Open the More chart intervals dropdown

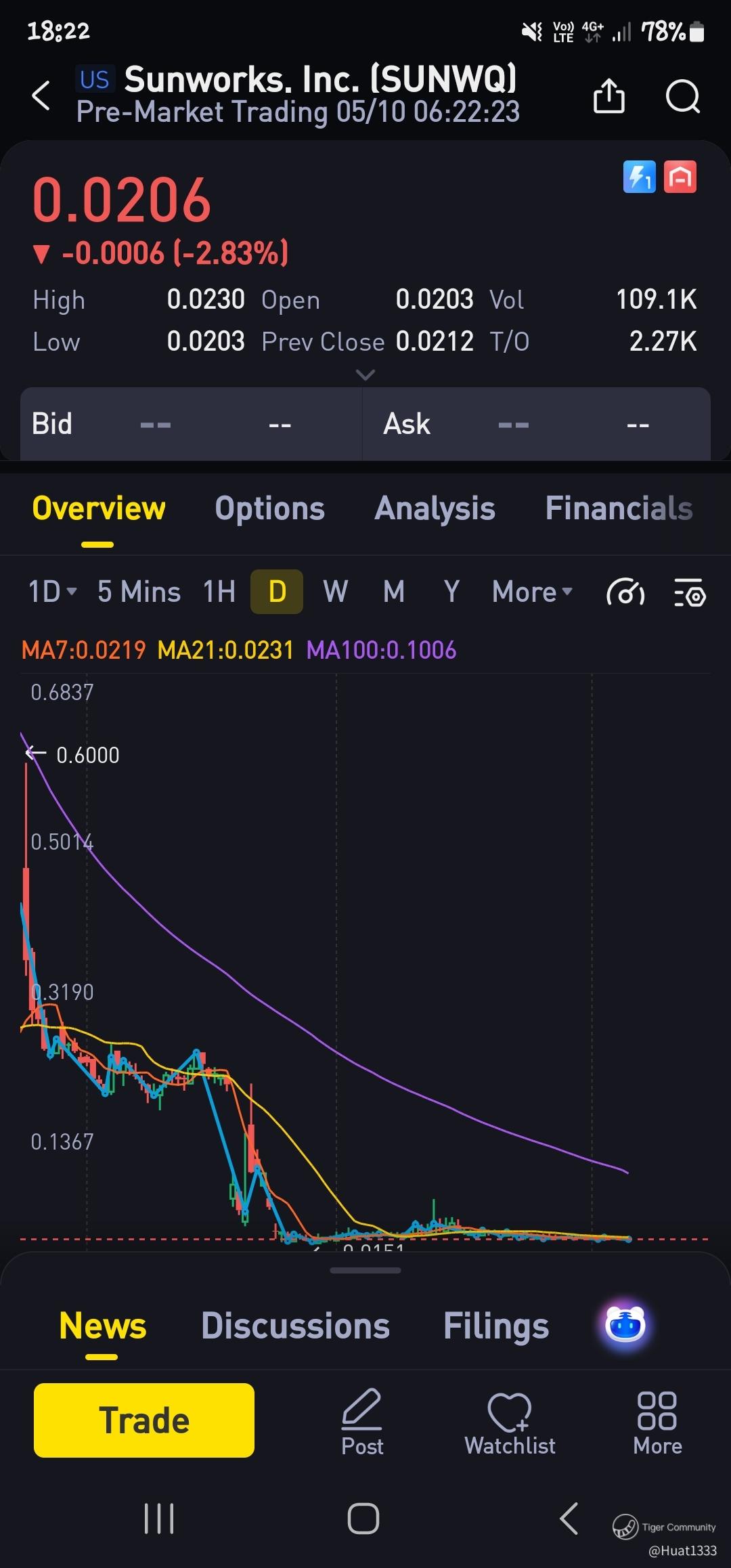click(x=532, y=592)
